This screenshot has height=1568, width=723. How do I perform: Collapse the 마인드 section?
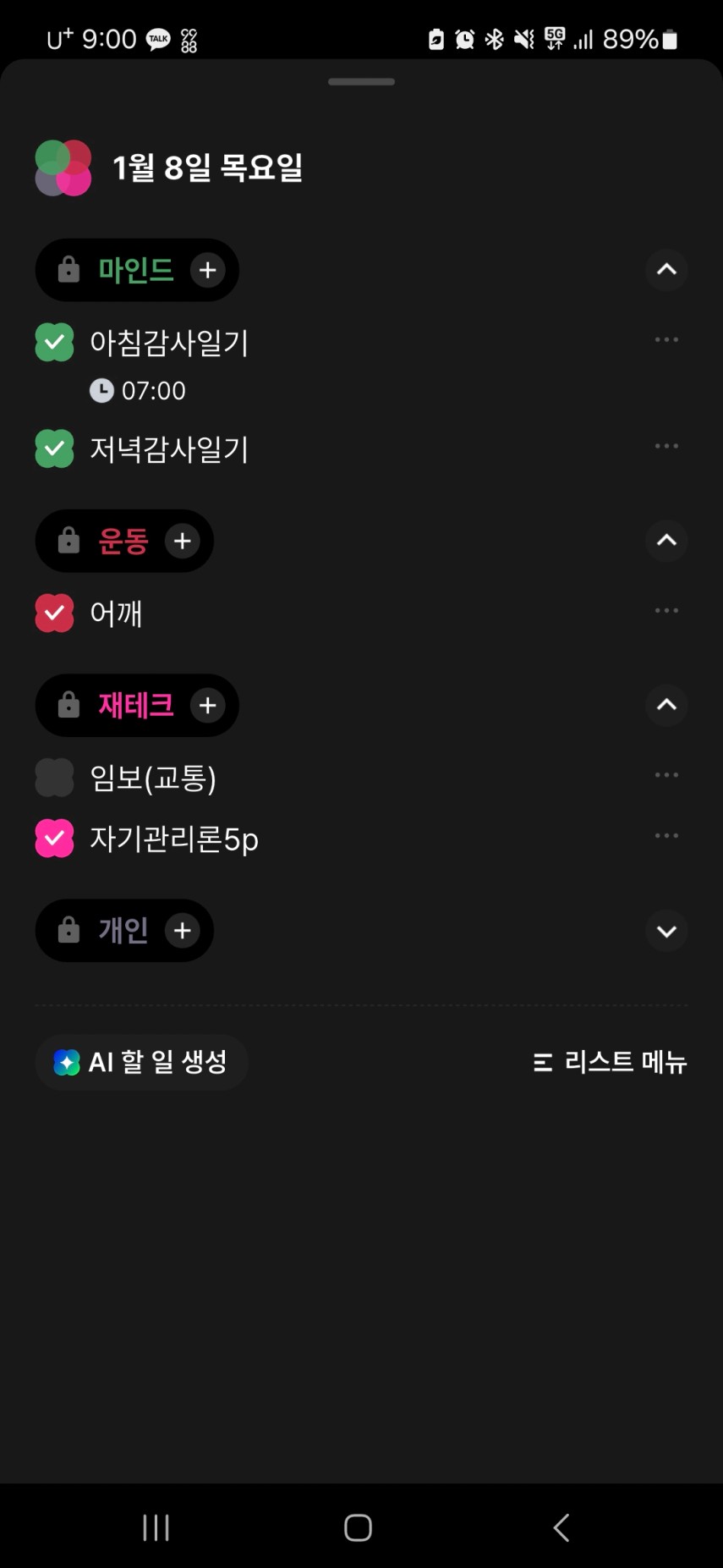click(666, 270)
